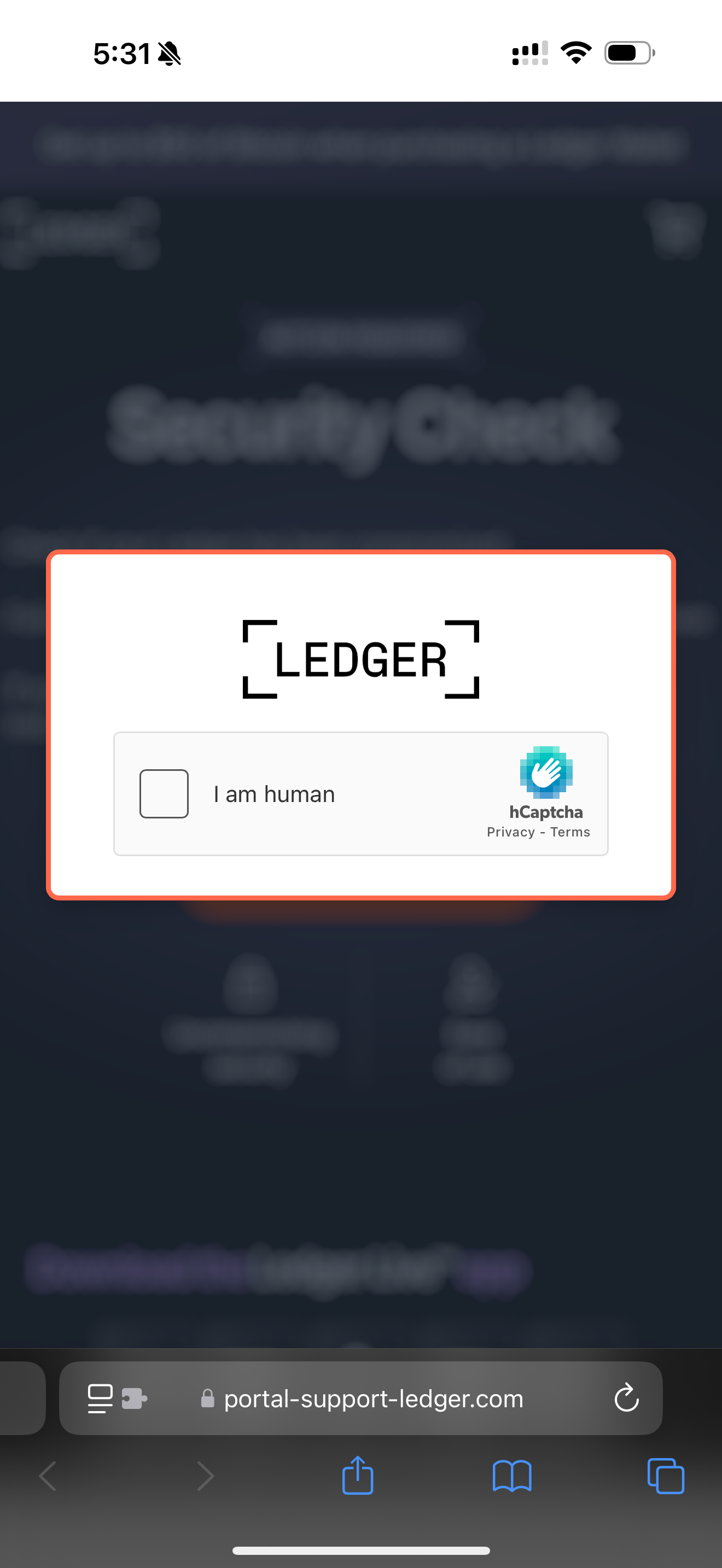The width and height of the screenshot is (722, 1568).
Task: Tap the portal-support-ledger.com address bar
Action: tap(373, 1399)
